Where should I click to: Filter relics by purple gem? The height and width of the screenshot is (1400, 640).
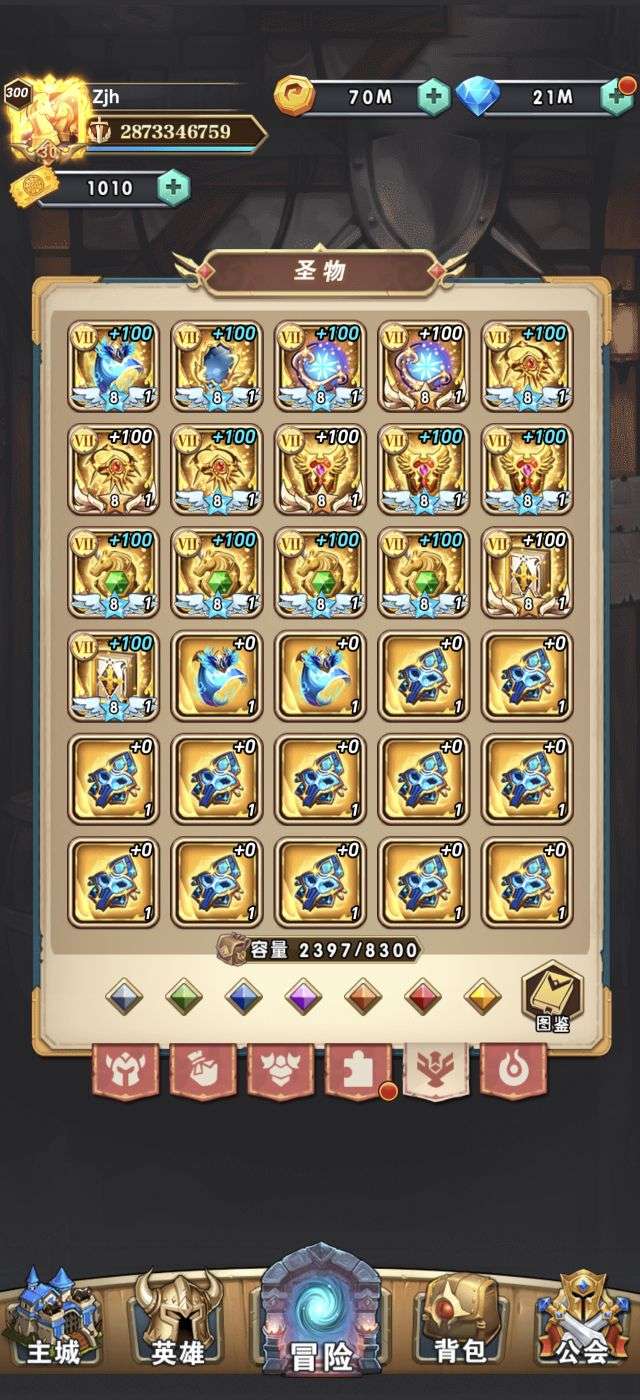click(303, 996)
